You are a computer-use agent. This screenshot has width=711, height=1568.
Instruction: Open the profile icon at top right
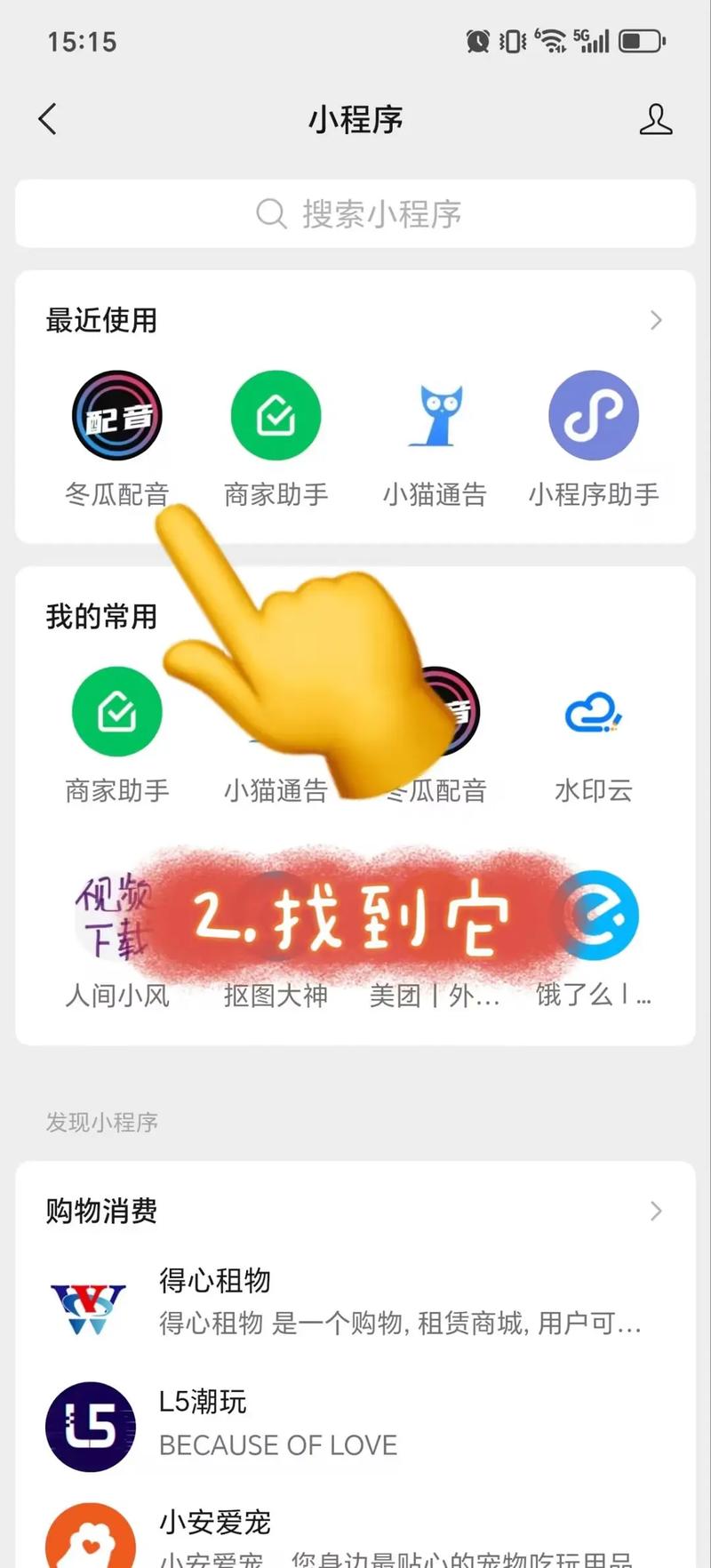656,119
